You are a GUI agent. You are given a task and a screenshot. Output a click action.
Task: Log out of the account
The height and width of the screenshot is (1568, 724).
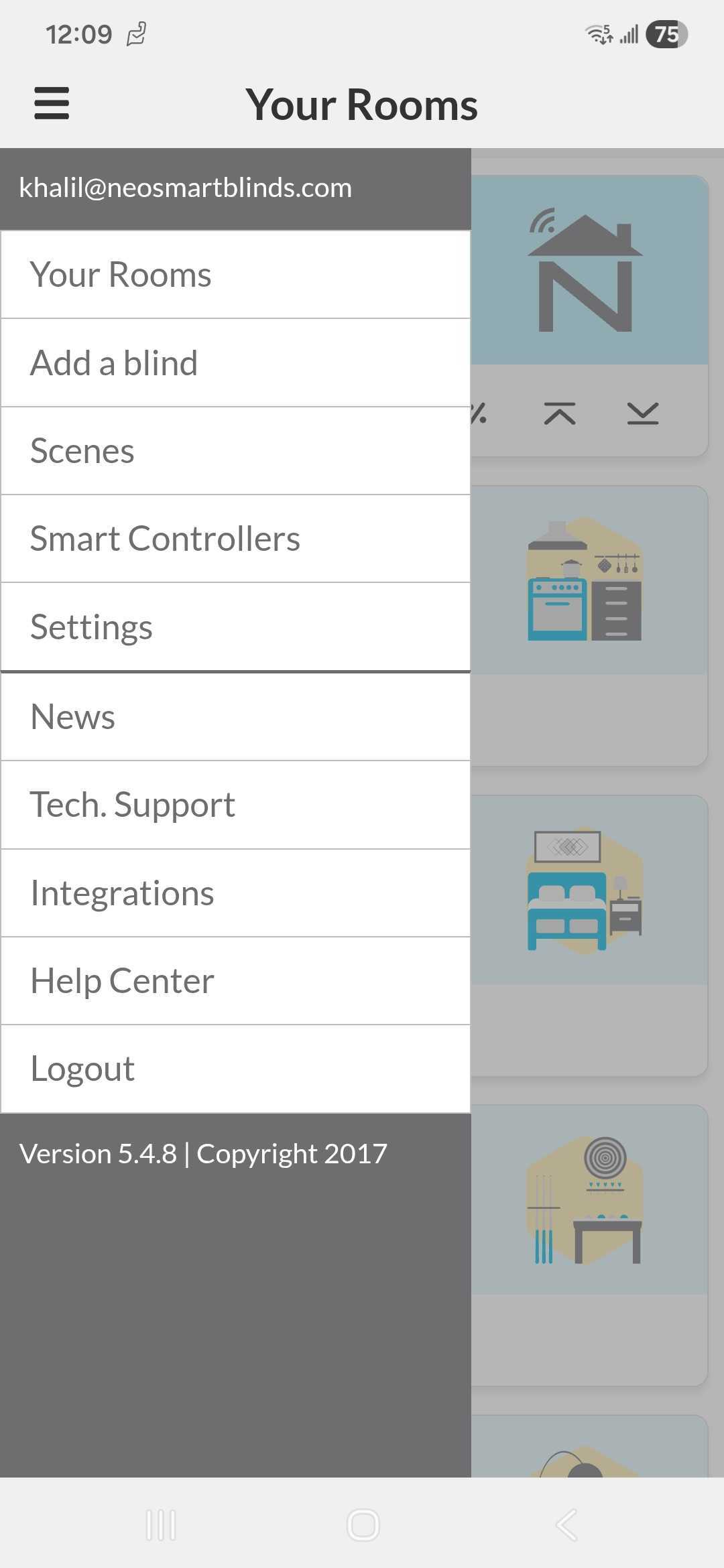[235, 1069]
